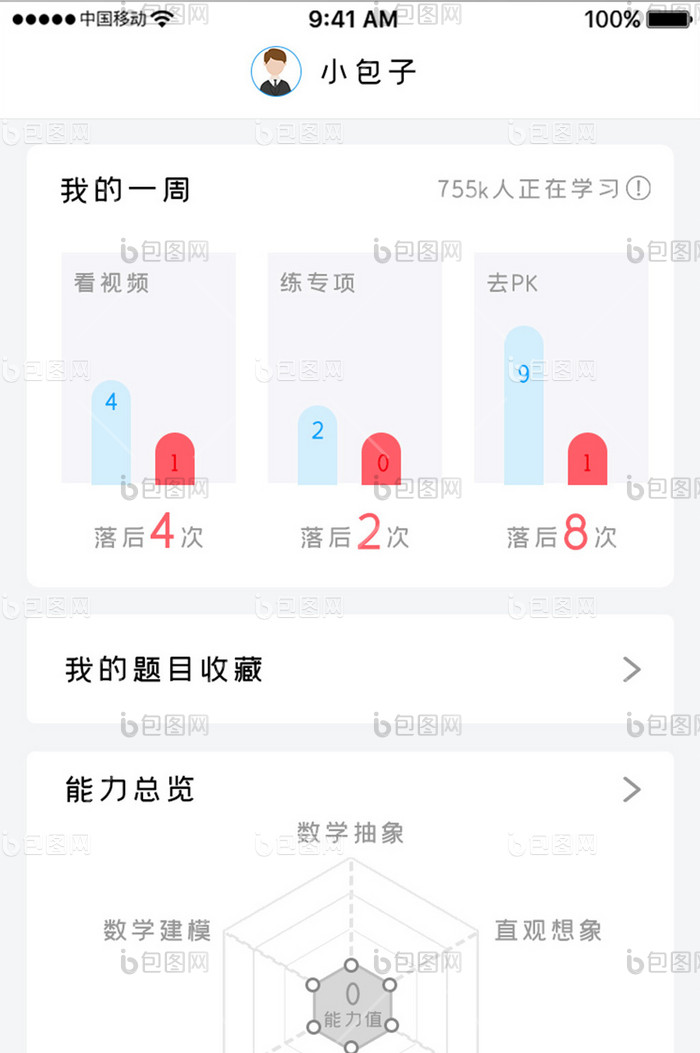Open 我的题目收藏
Viewport: 700px width, 1053px height.
(350, 669)
